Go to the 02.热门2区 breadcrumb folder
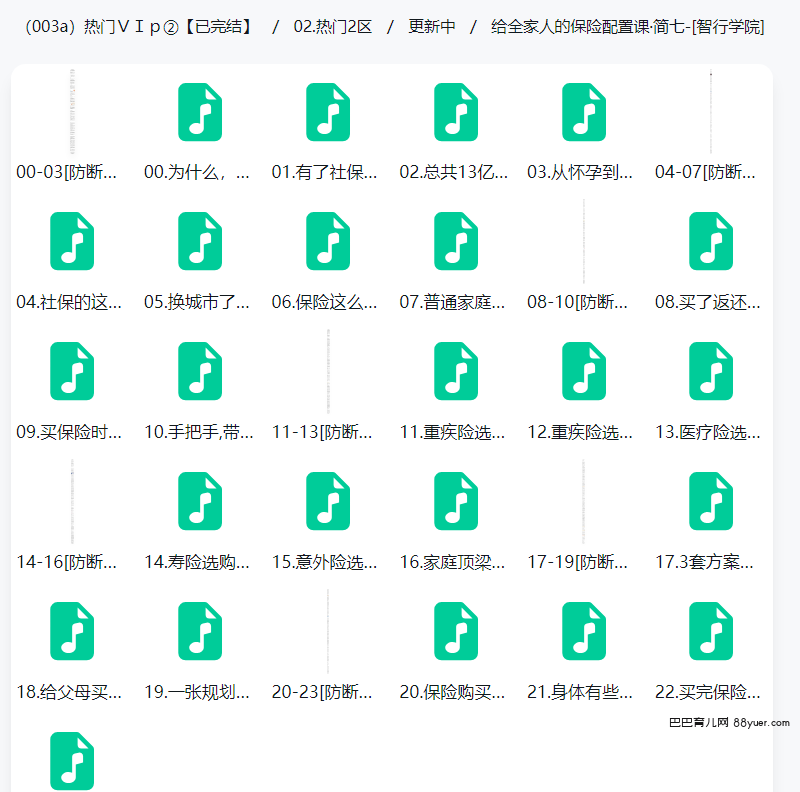This screenshot has width=800, height=792. (332, 27)
